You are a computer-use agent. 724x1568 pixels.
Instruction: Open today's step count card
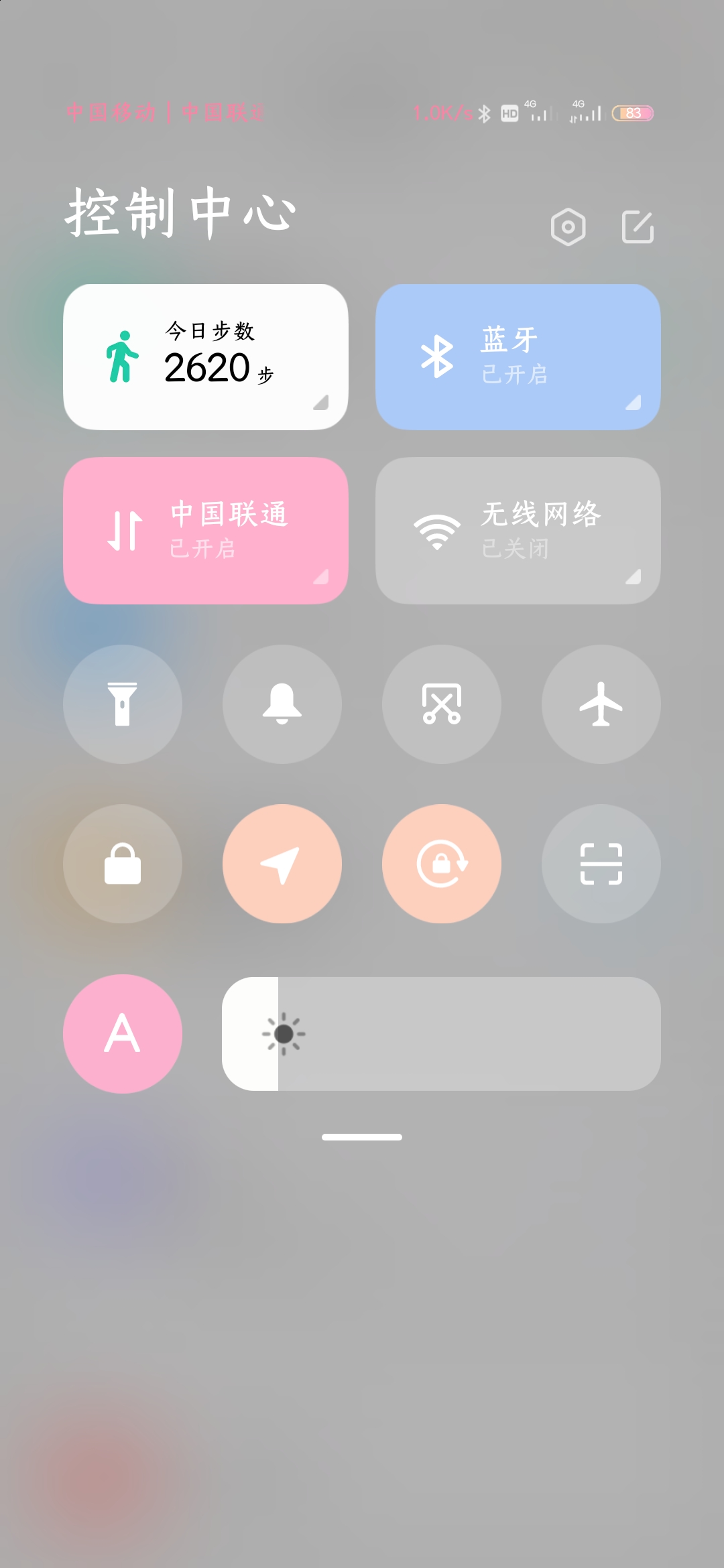pos(206,357)
